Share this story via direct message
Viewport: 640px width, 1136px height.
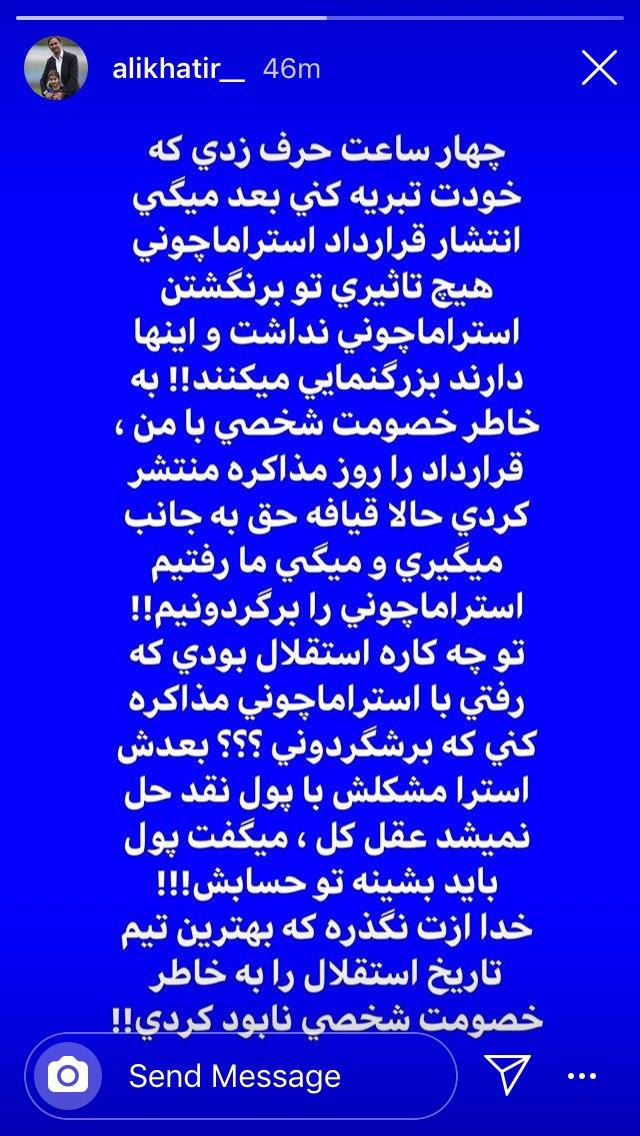coord(506,1075)
